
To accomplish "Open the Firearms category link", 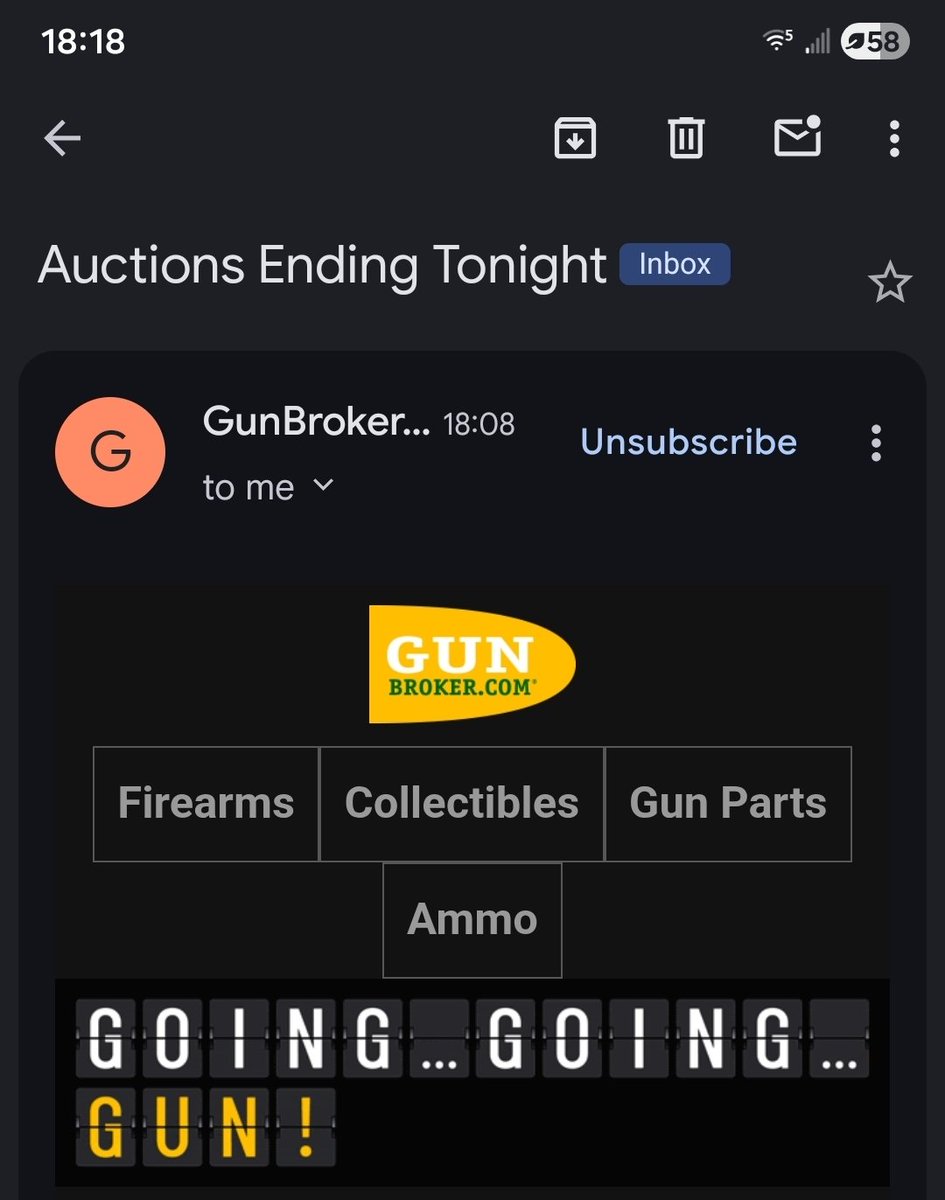I will point(206,803).
